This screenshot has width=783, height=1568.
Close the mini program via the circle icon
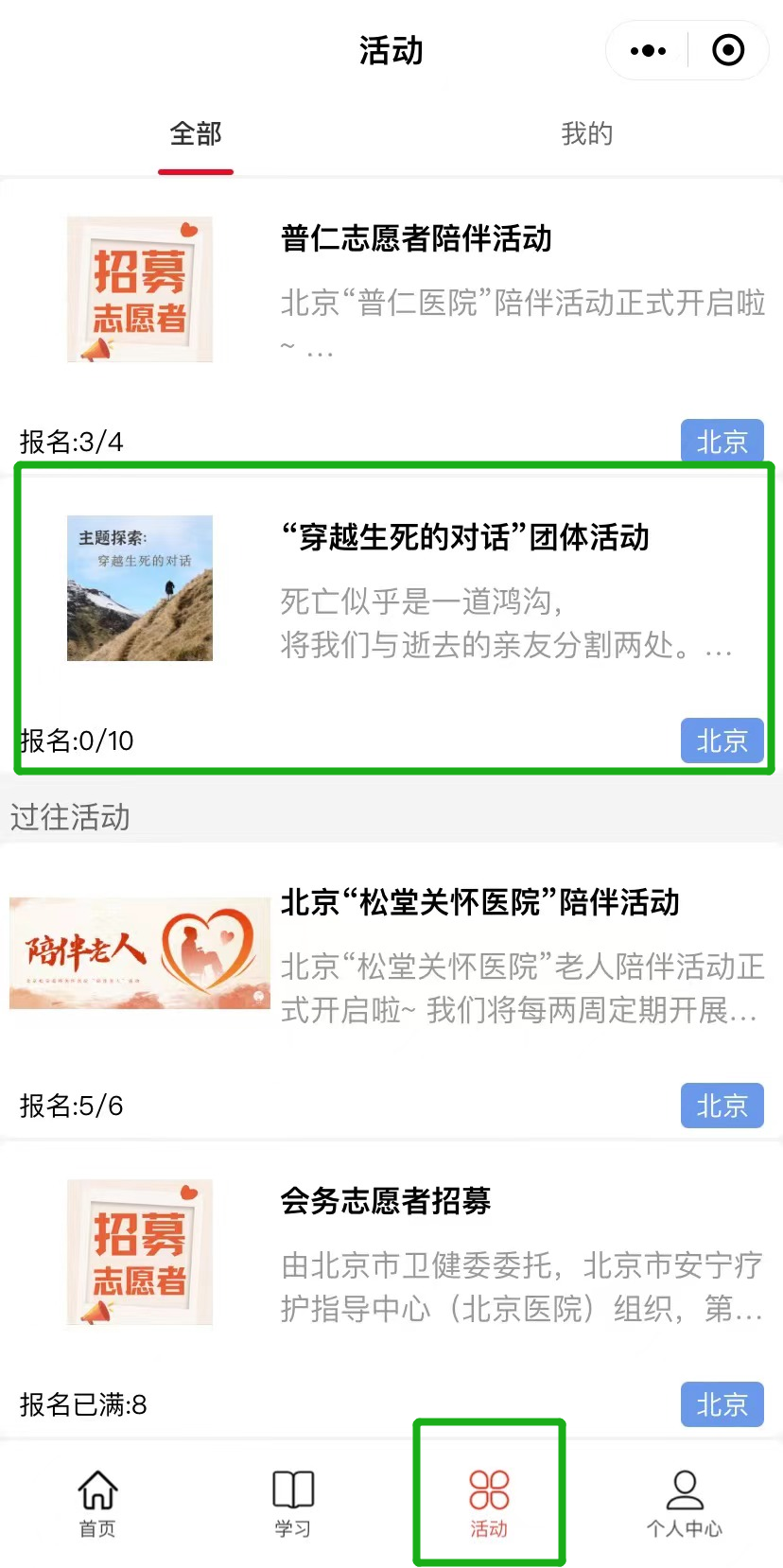(x=727, y=51)
